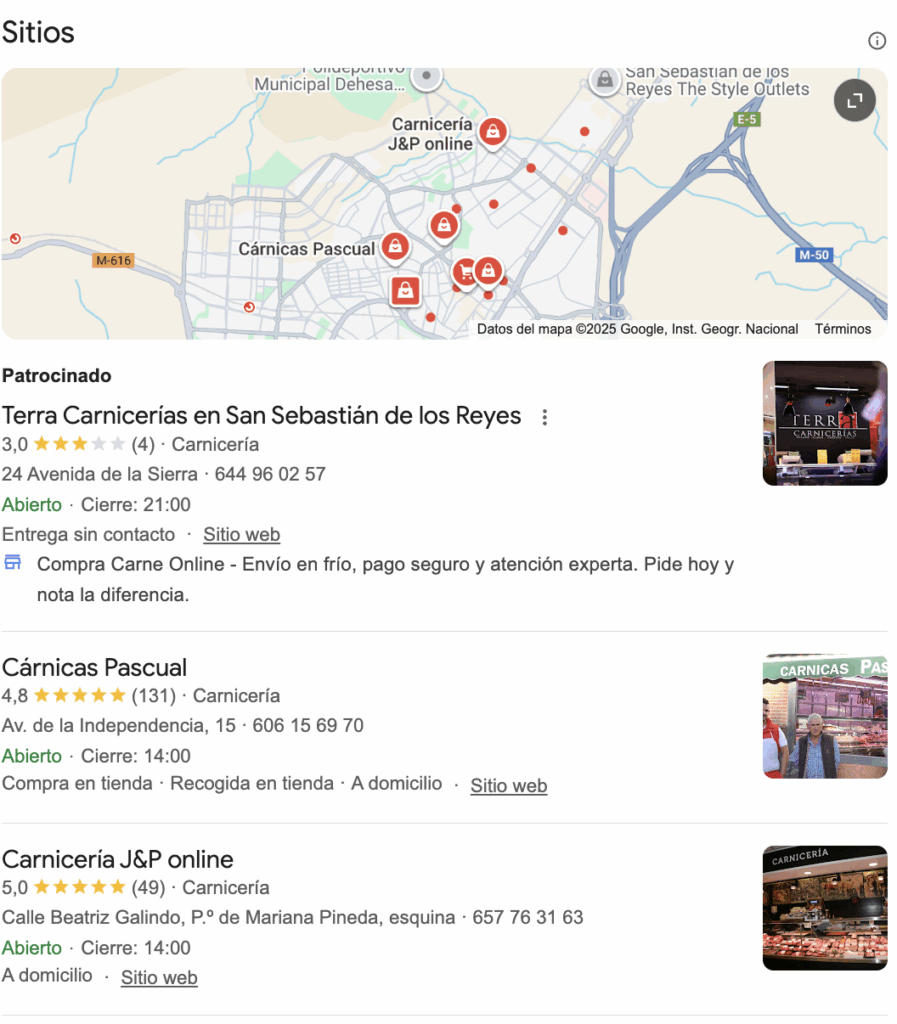Click the Carnicería J&P online map pin
897x1024 pixels.
tap(493, 132)
